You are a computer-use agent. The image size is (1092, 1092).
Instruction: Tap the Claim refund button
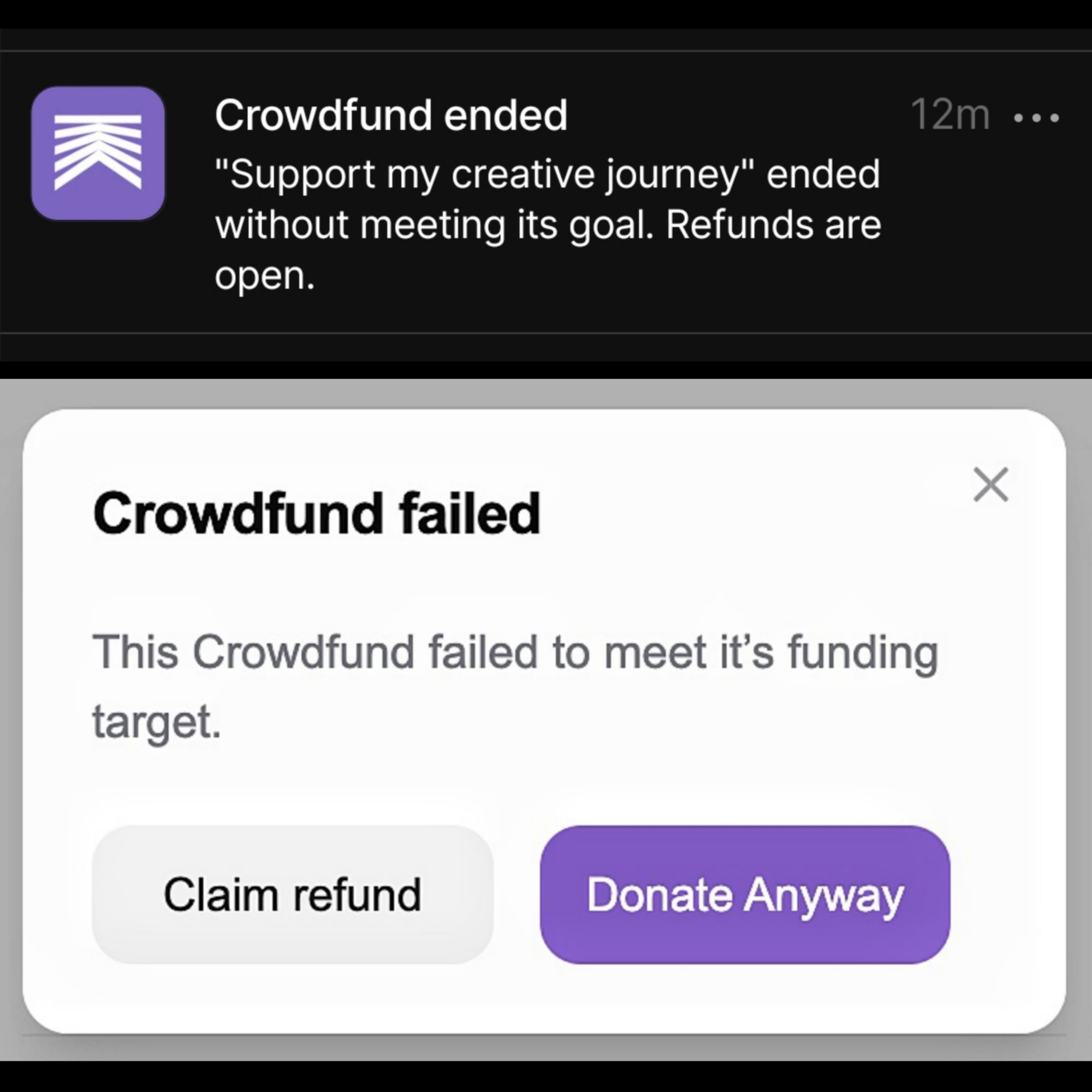pos(292,895)
